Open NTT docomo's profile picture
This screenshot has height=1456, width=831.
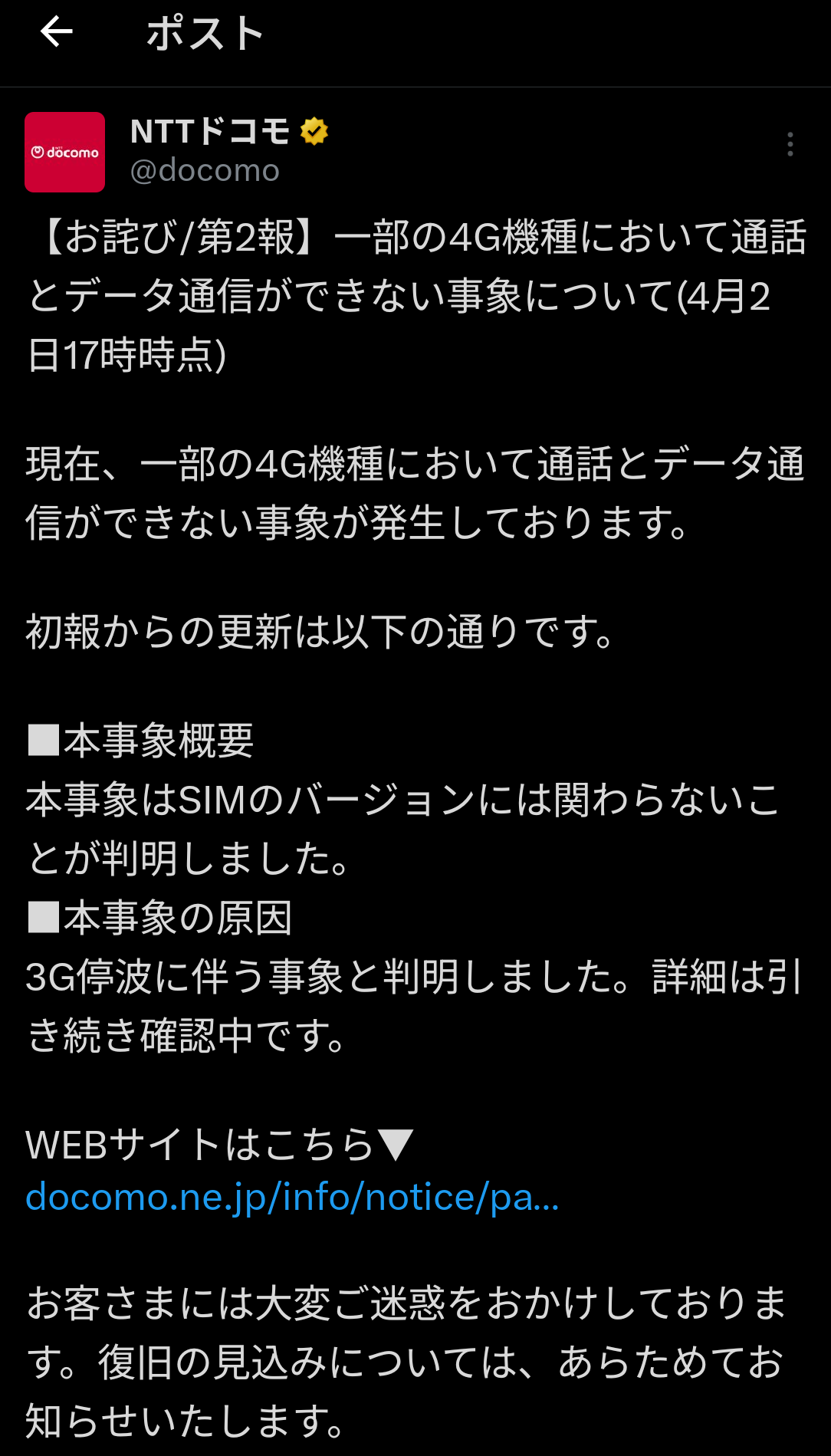(65, 152)
